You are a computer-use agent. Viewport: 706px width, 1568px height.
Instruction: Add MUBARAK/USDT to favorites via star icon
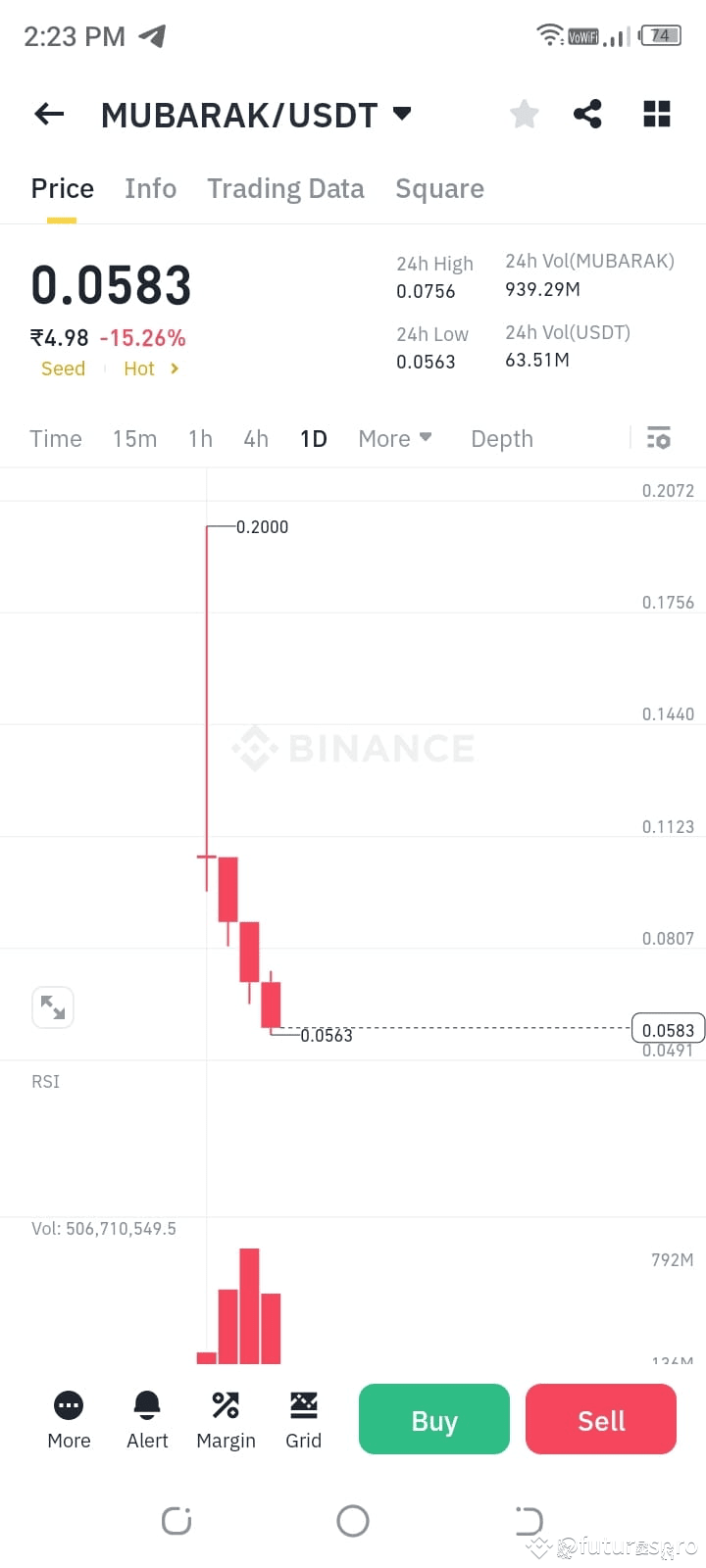click(x=524, y=114)
